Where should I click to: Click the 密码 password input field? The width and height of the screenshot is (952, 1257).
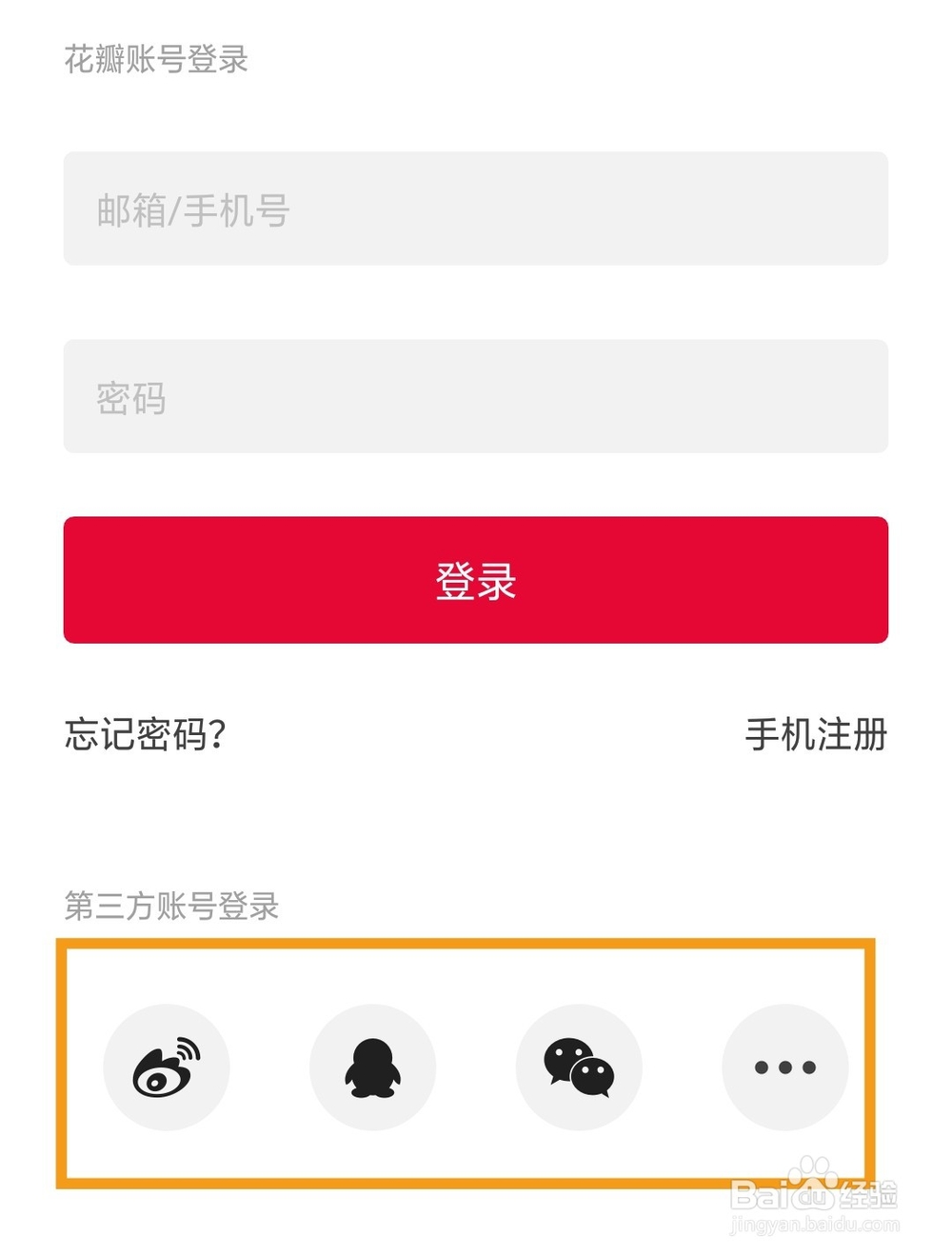(475, 398)
